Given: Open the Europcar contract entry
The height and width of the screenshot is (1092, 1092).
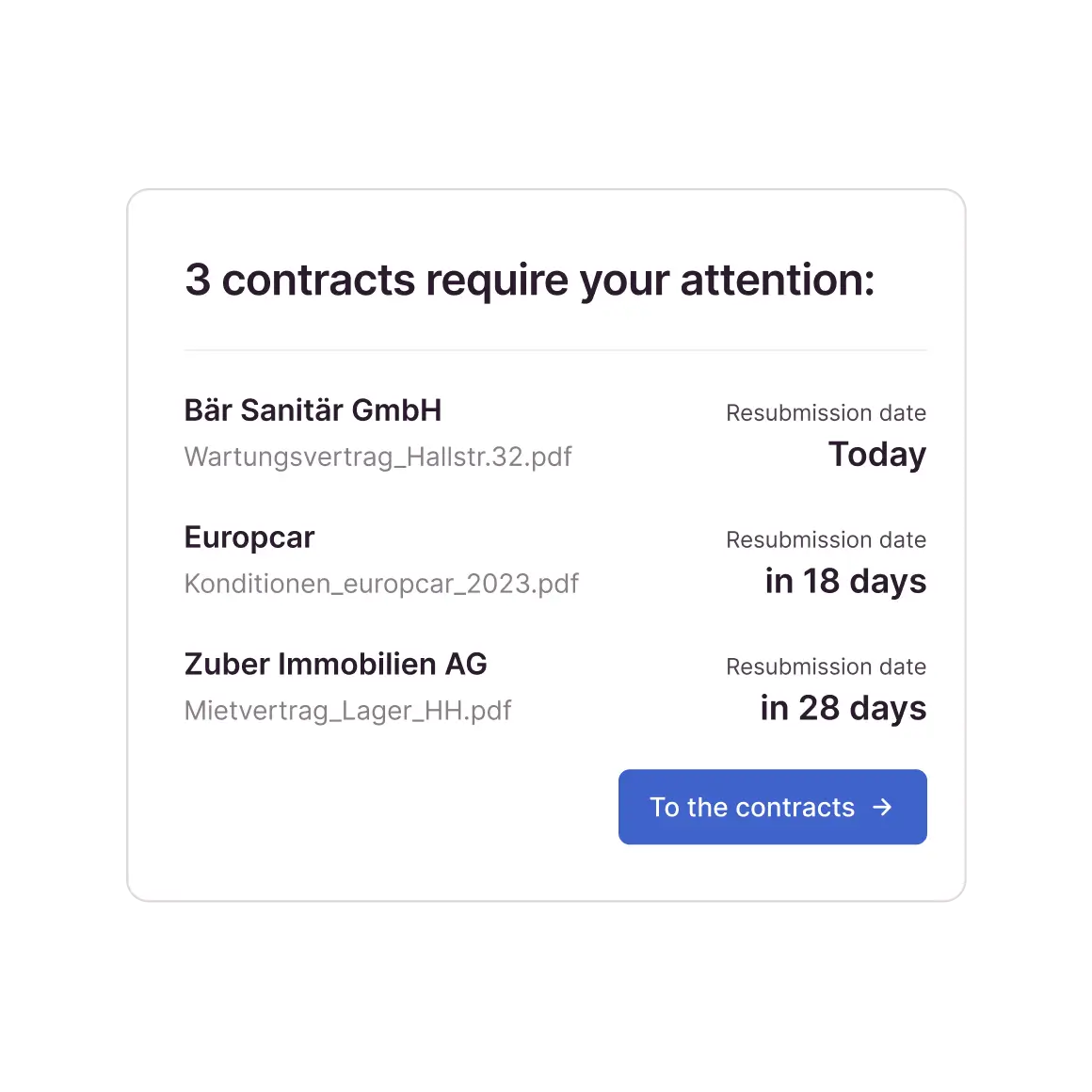Looking at the screenshot, I should point(249,538).
